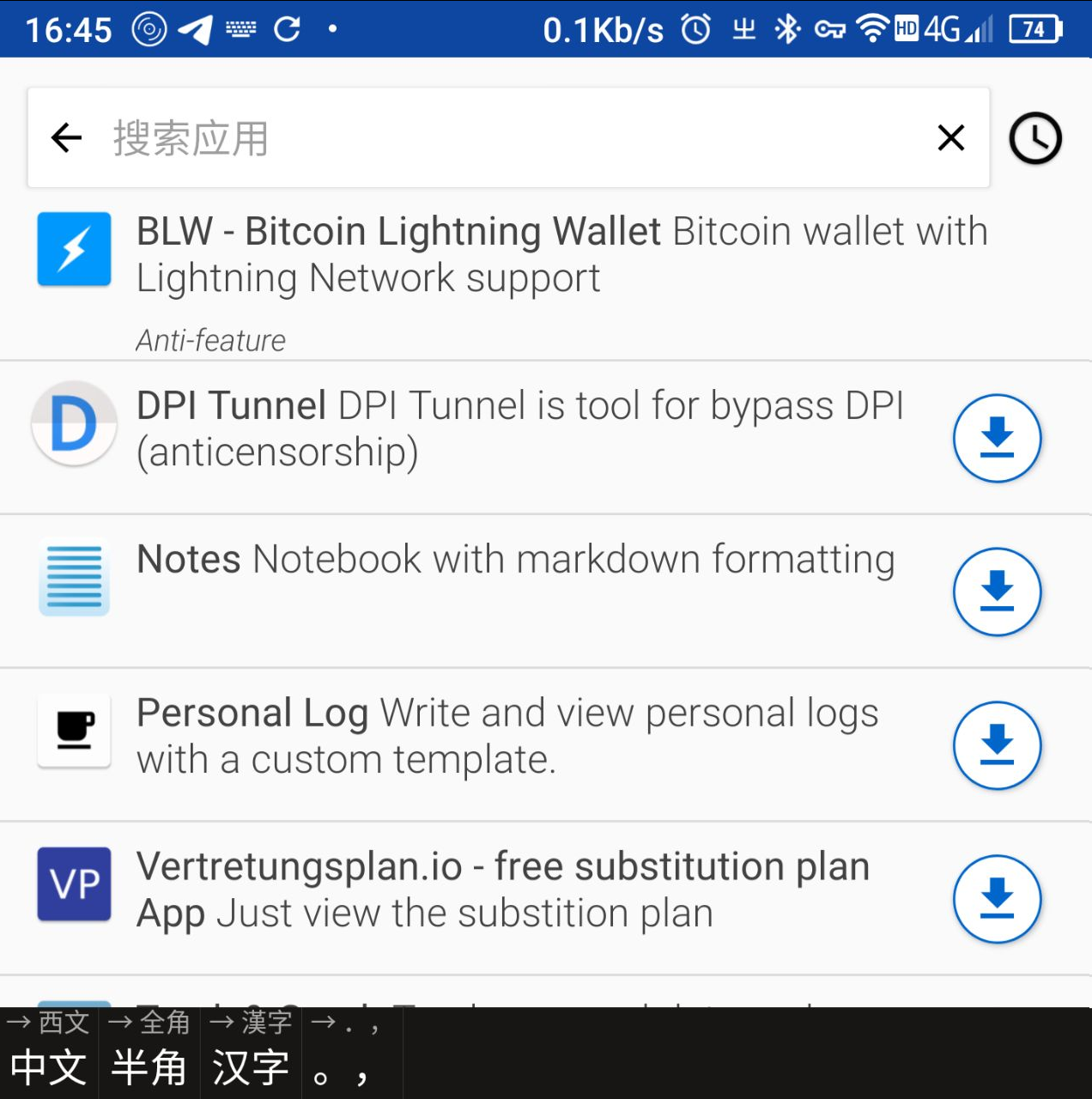Open the clock icon beside the search bar
The height and width of the screenshot is (1099, 1092).
(1034, 138)
